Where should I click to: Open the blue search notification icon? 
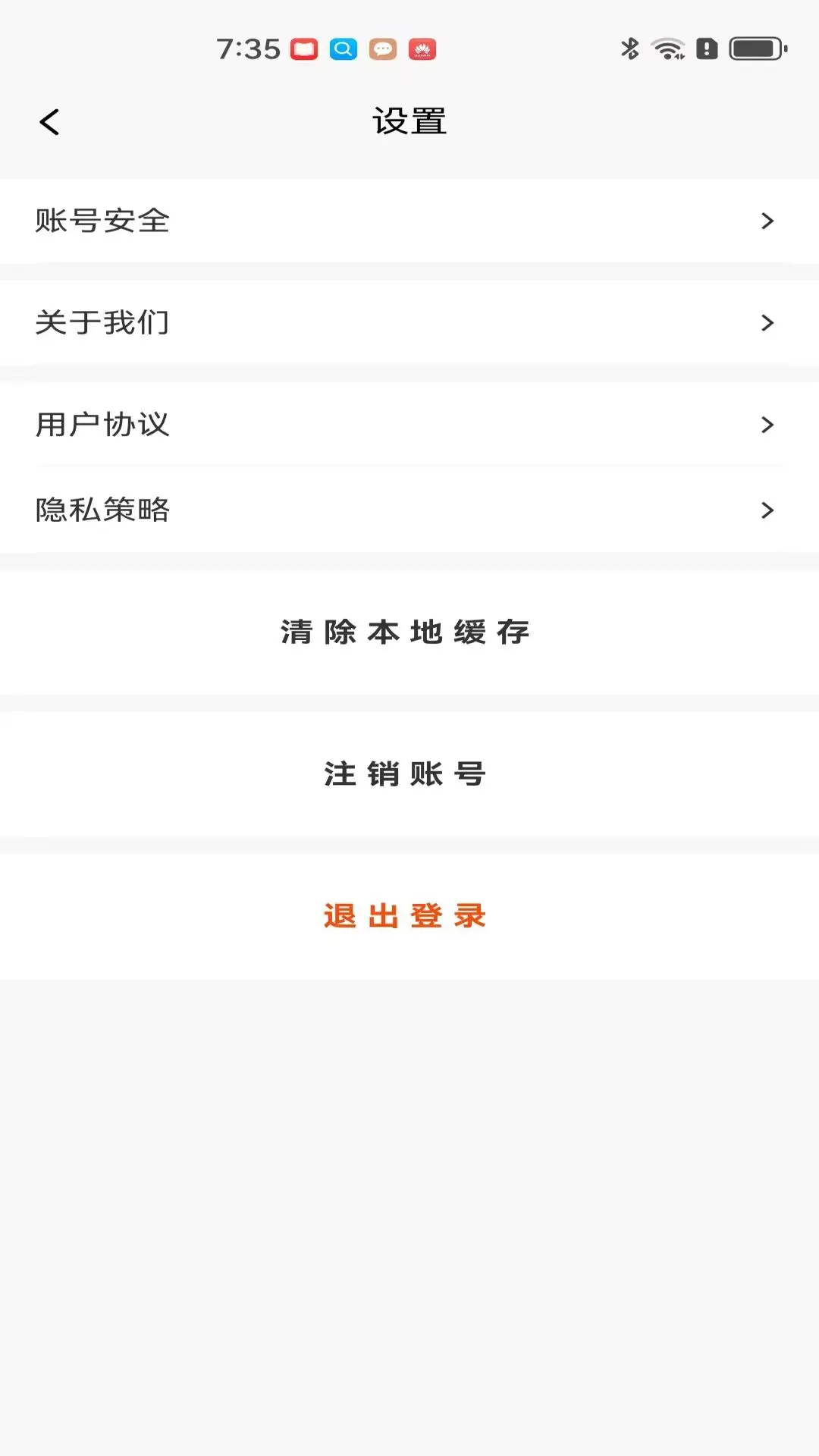coord(342,49)
